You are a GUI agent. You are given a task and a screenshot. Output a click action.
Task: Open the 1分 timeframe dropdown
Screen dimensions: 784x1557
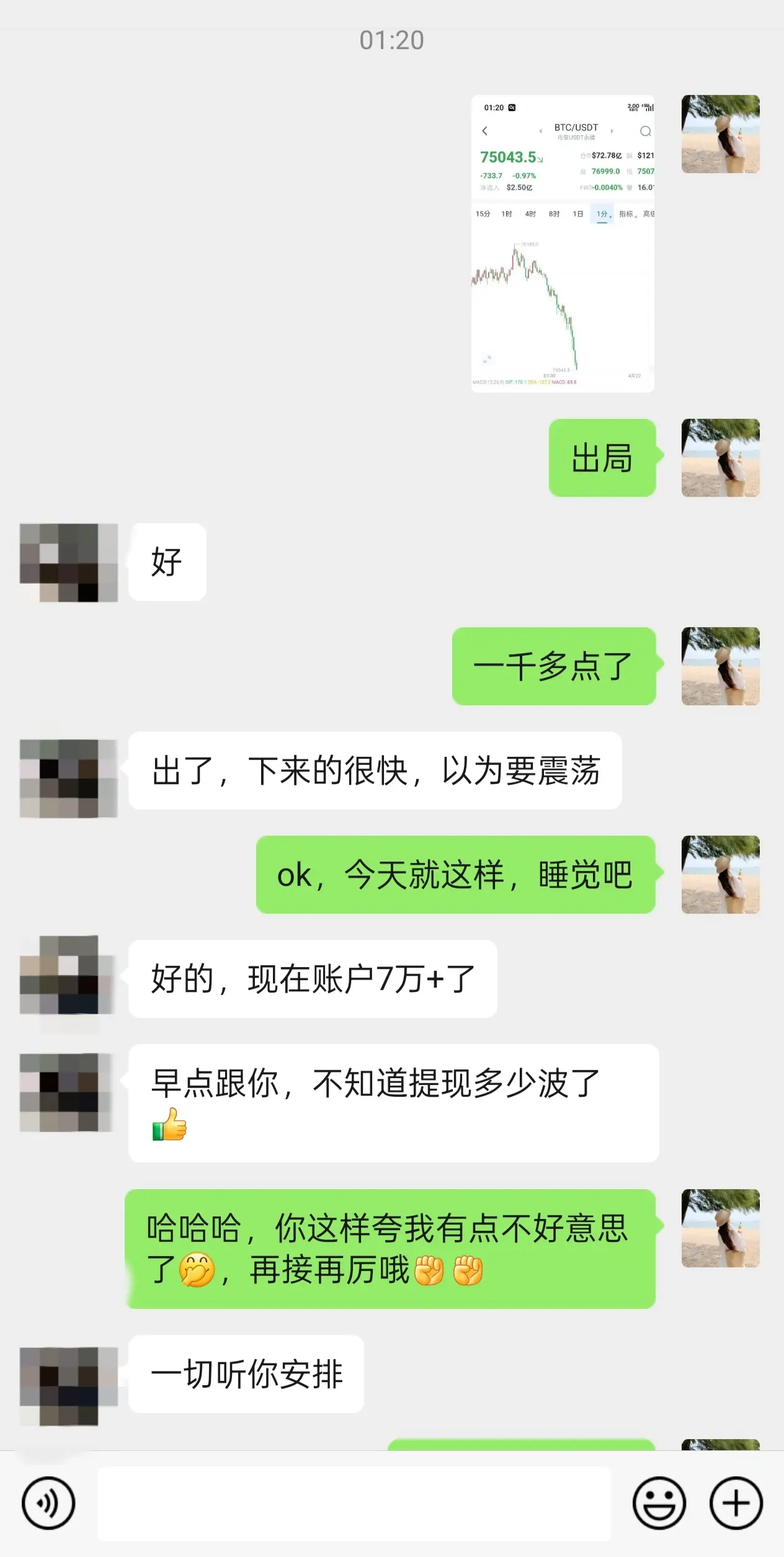click(x=602, y=214)
